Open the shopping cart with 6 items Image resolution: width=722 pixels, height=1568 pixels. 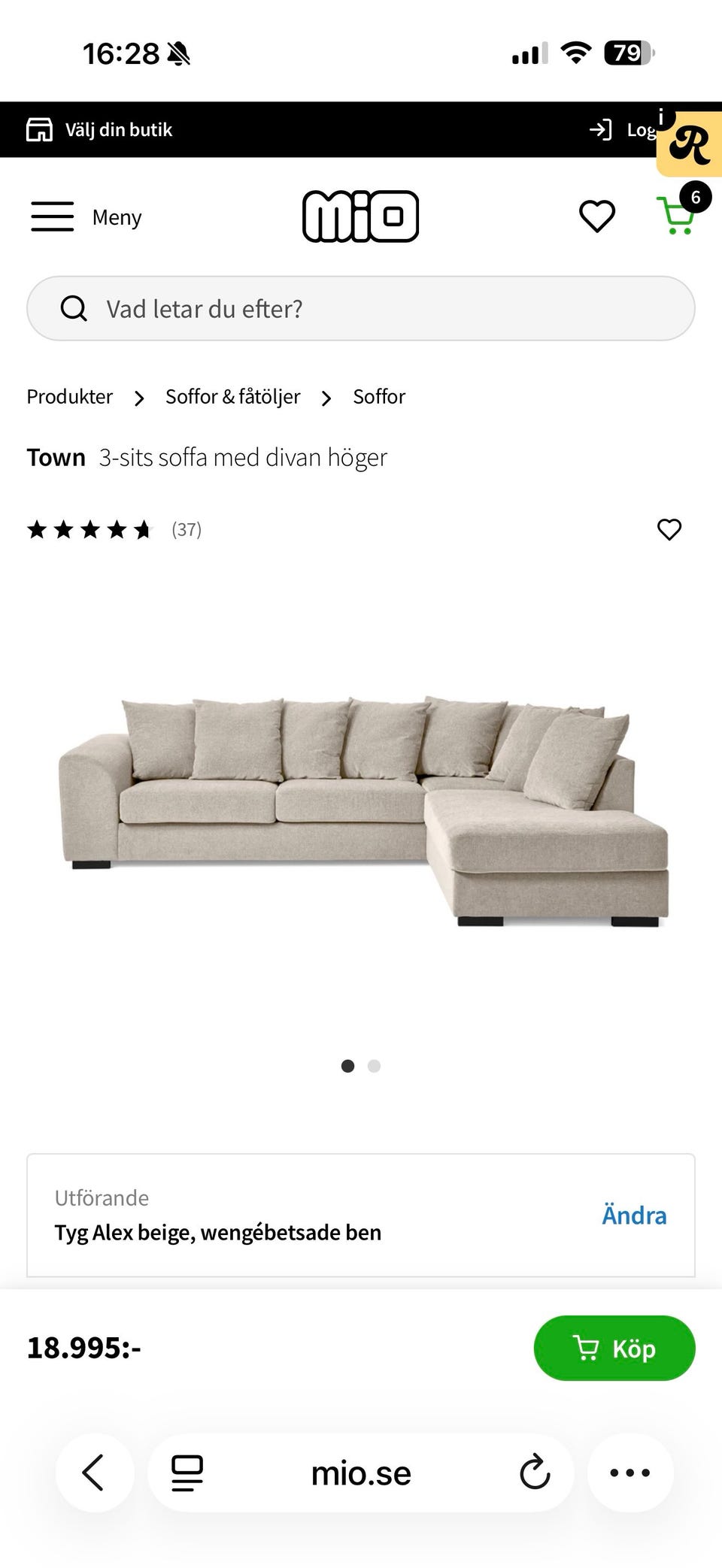coord(675,216)
